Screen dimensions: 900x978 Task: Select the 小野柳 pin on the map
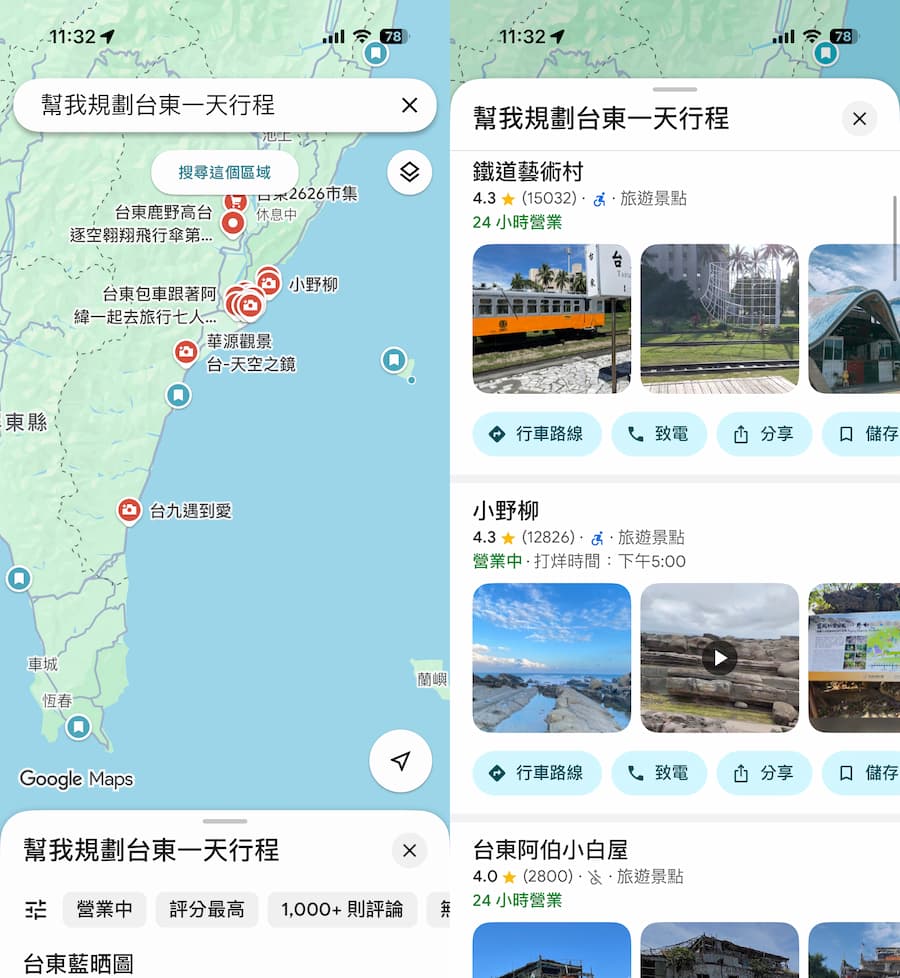click(267, 283)
